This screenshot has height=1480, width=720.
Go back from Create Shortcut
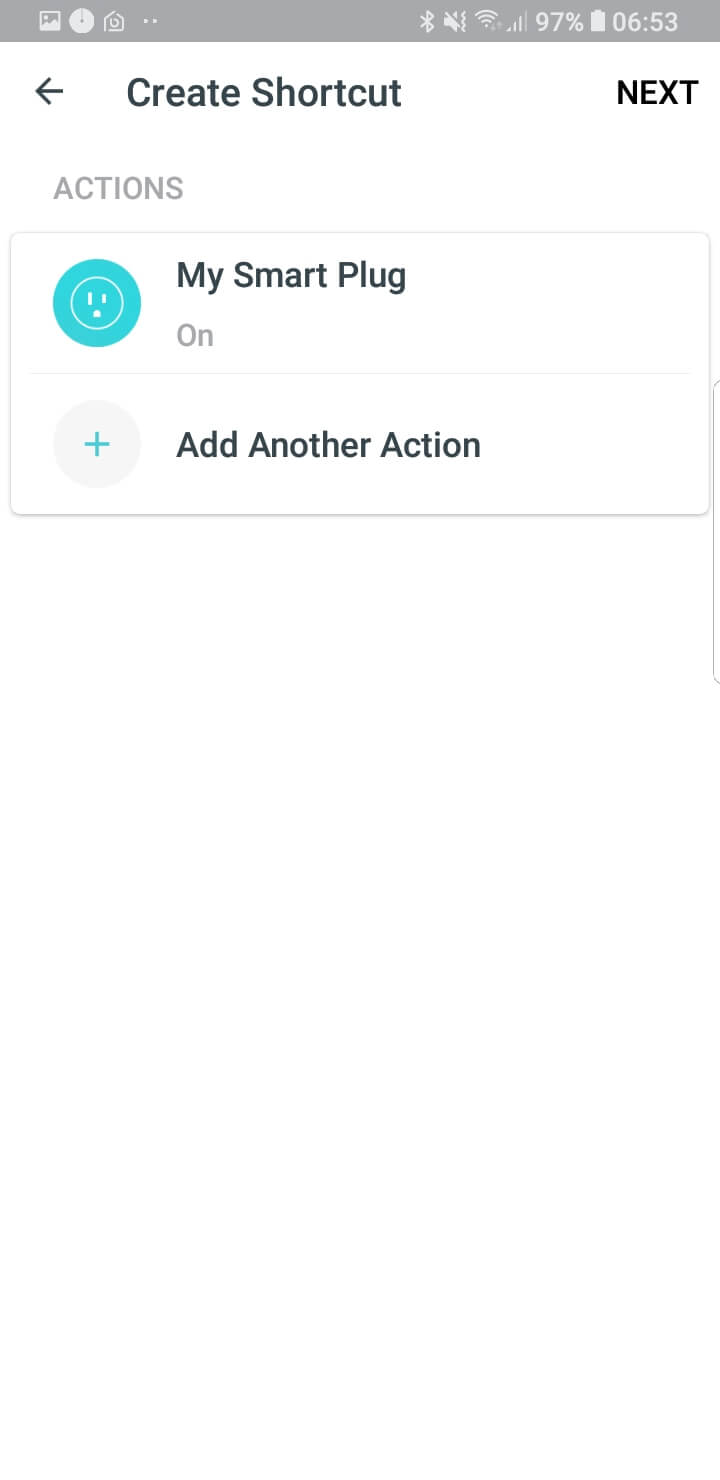click(49, 92)
